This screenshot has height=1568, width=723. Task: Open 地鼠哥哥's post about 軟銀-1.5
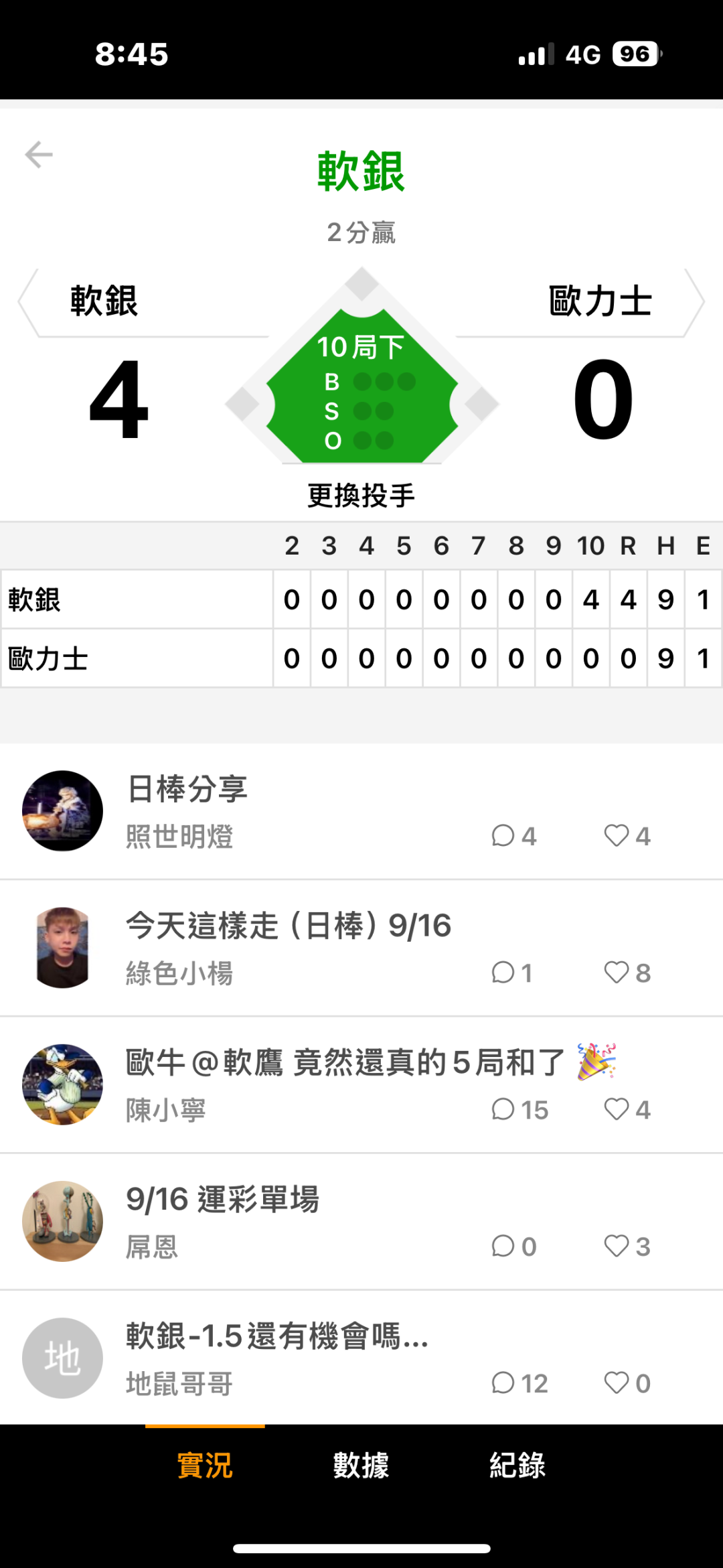[361, 1358]
